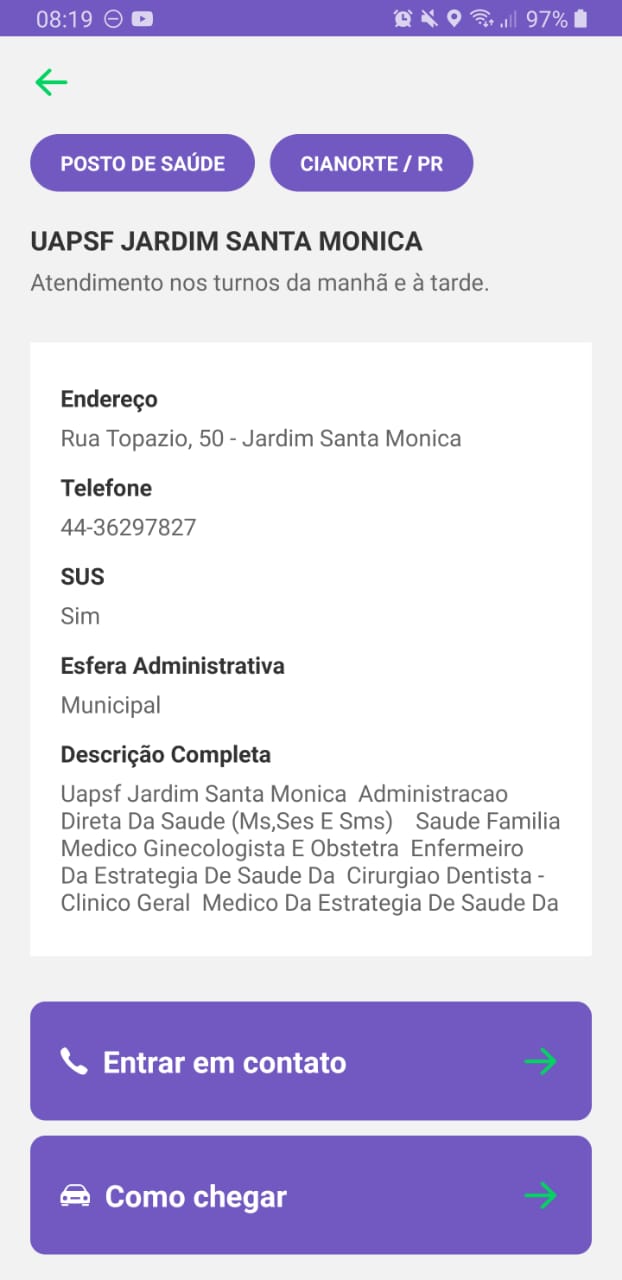Go back using the green arrow
This screenshot has width=622, height=1280.
tap(51, 82)
